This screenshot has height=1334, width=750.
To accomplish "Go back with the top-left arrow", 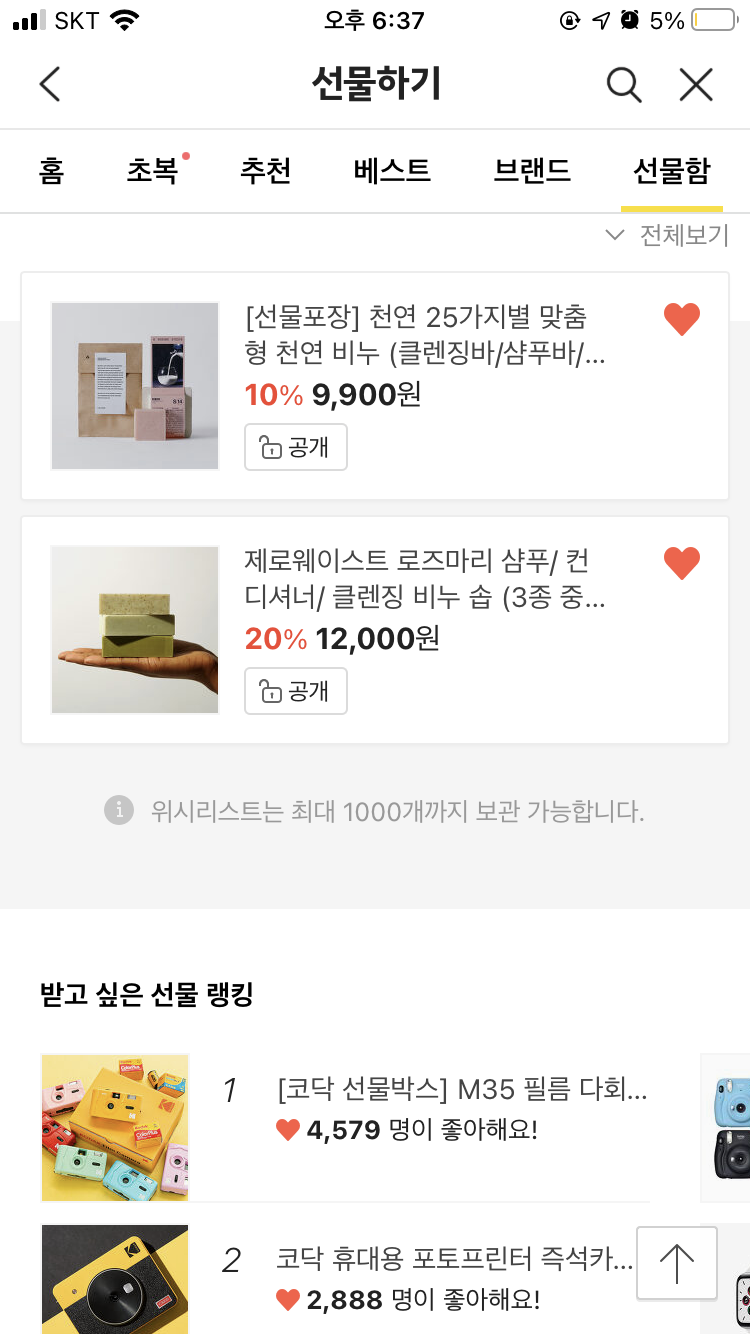I will [50, 85].
